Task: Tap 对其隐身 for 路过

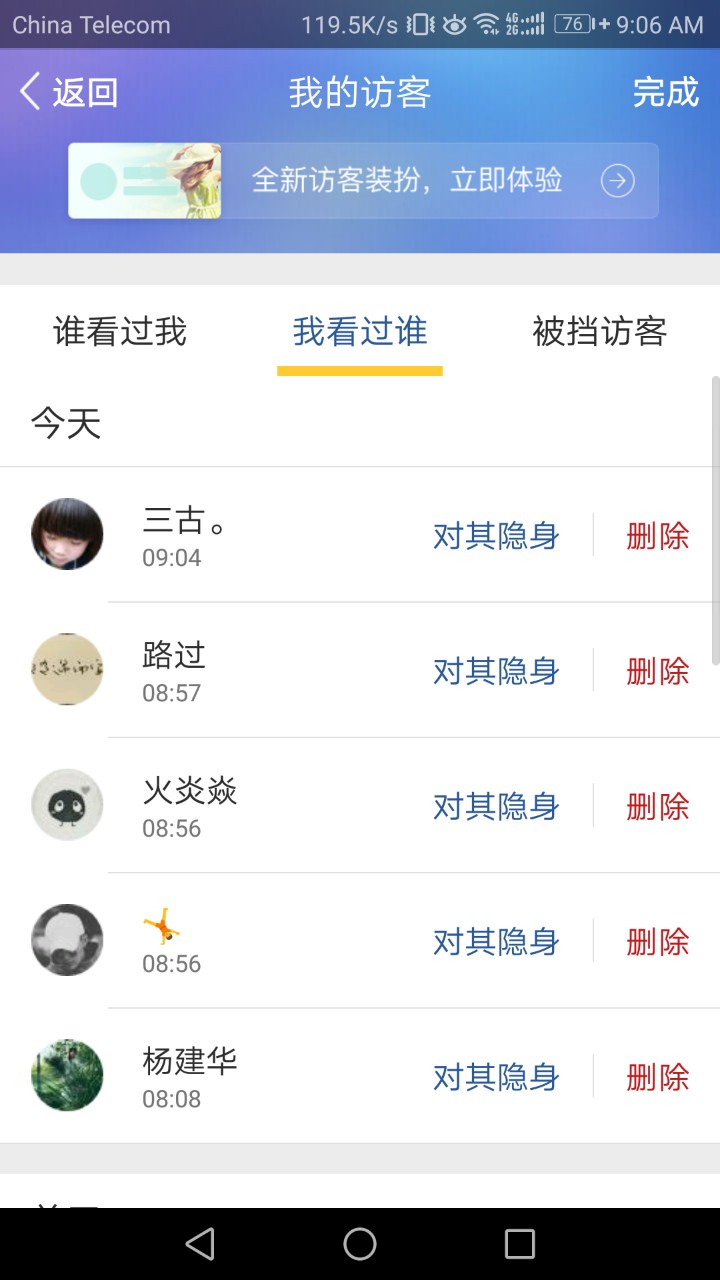Action: click(496, 671)
